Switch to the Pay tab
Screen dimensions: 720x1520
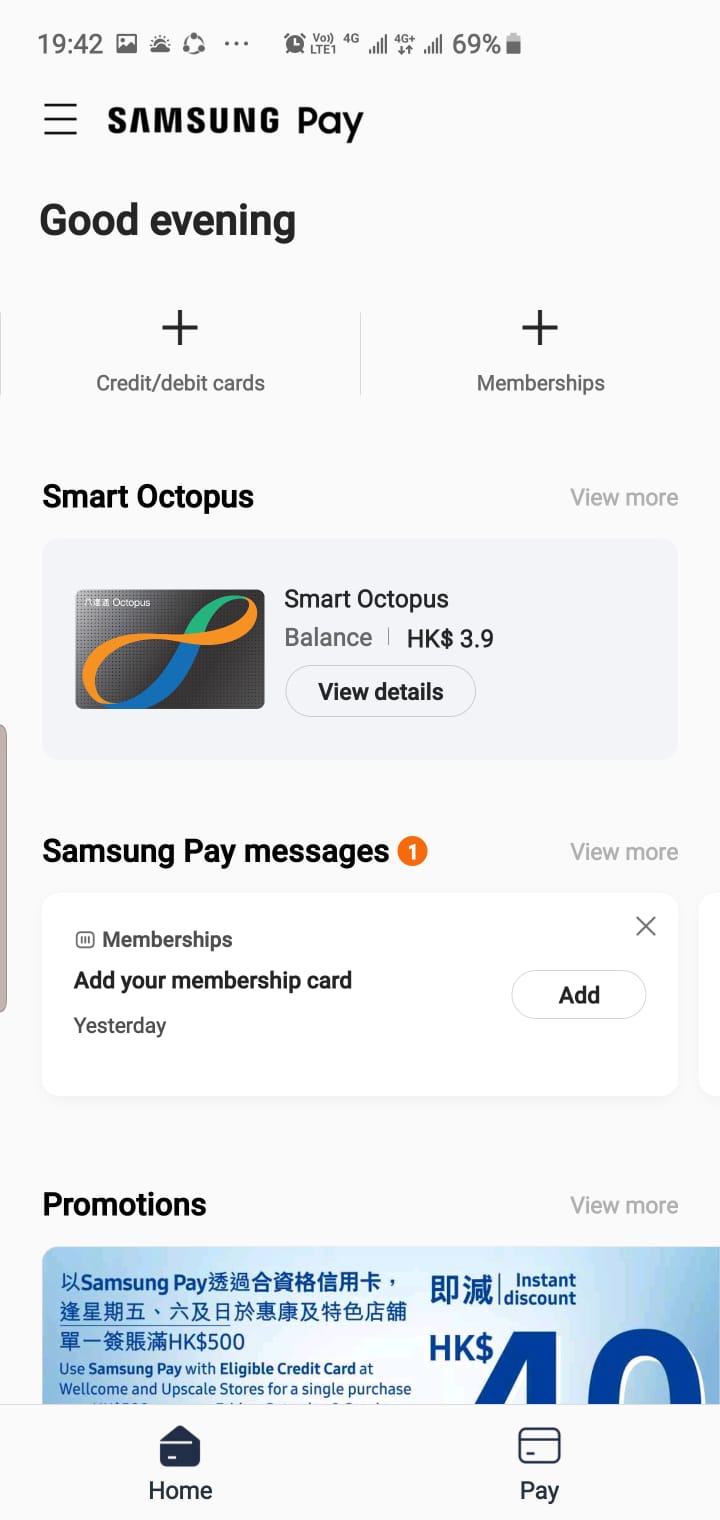pos(539,1464)
